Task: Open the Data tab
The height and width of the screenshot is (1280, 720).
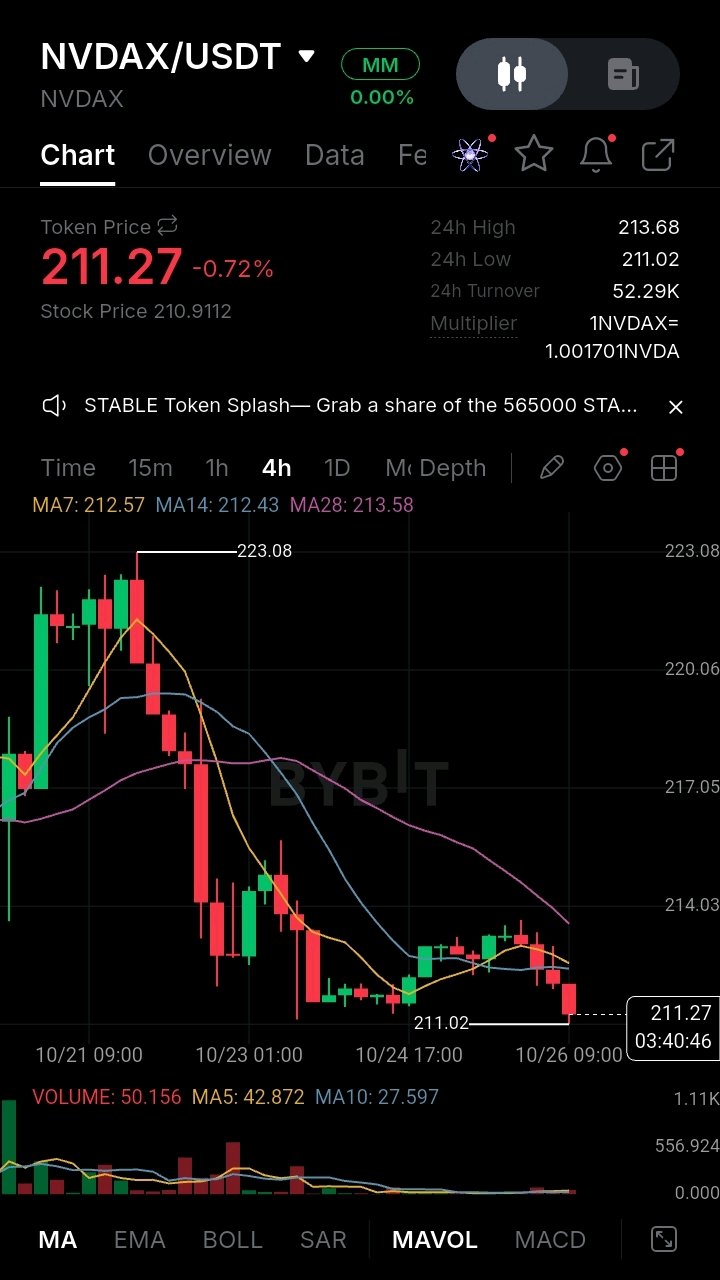Action: 334,155
